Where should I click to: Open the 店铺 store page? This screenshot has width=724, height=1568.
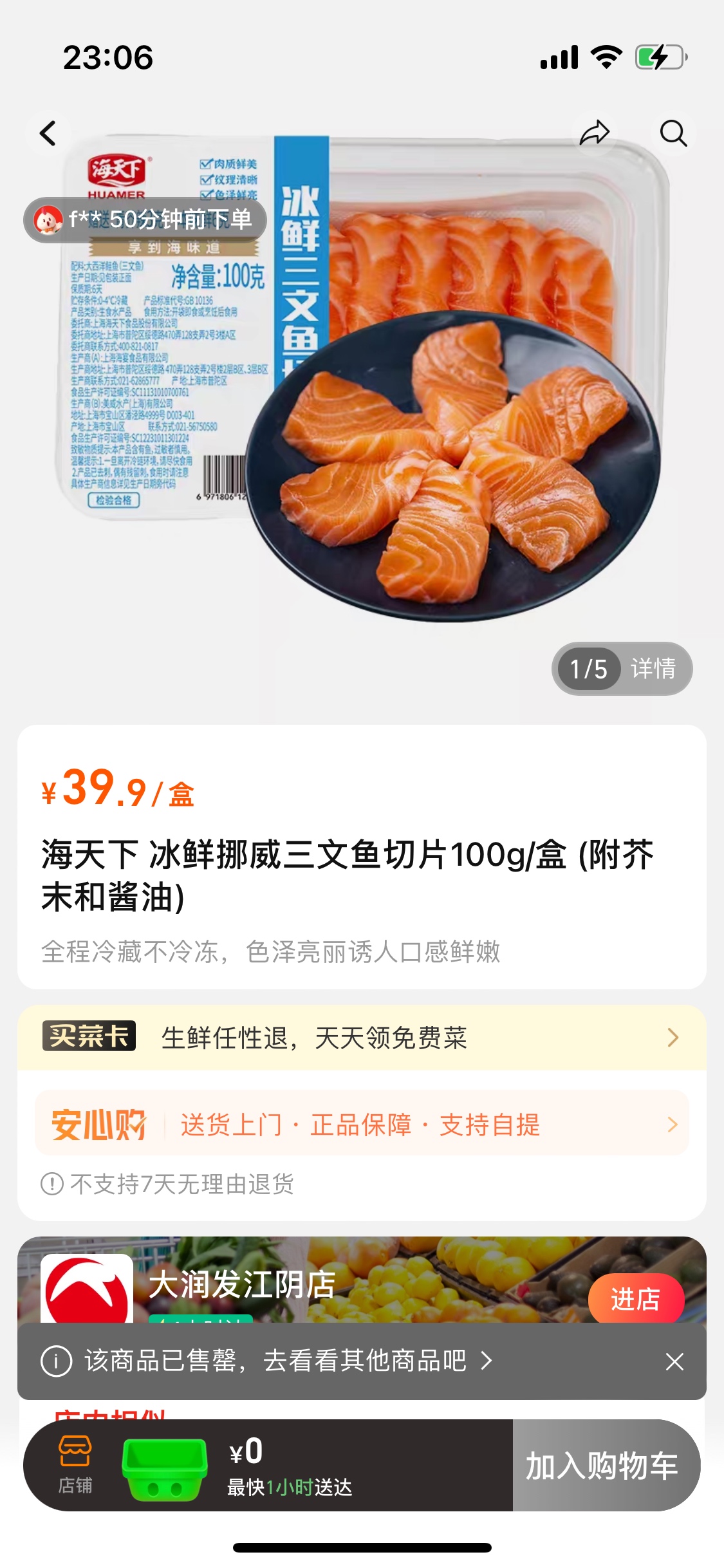75,1464
